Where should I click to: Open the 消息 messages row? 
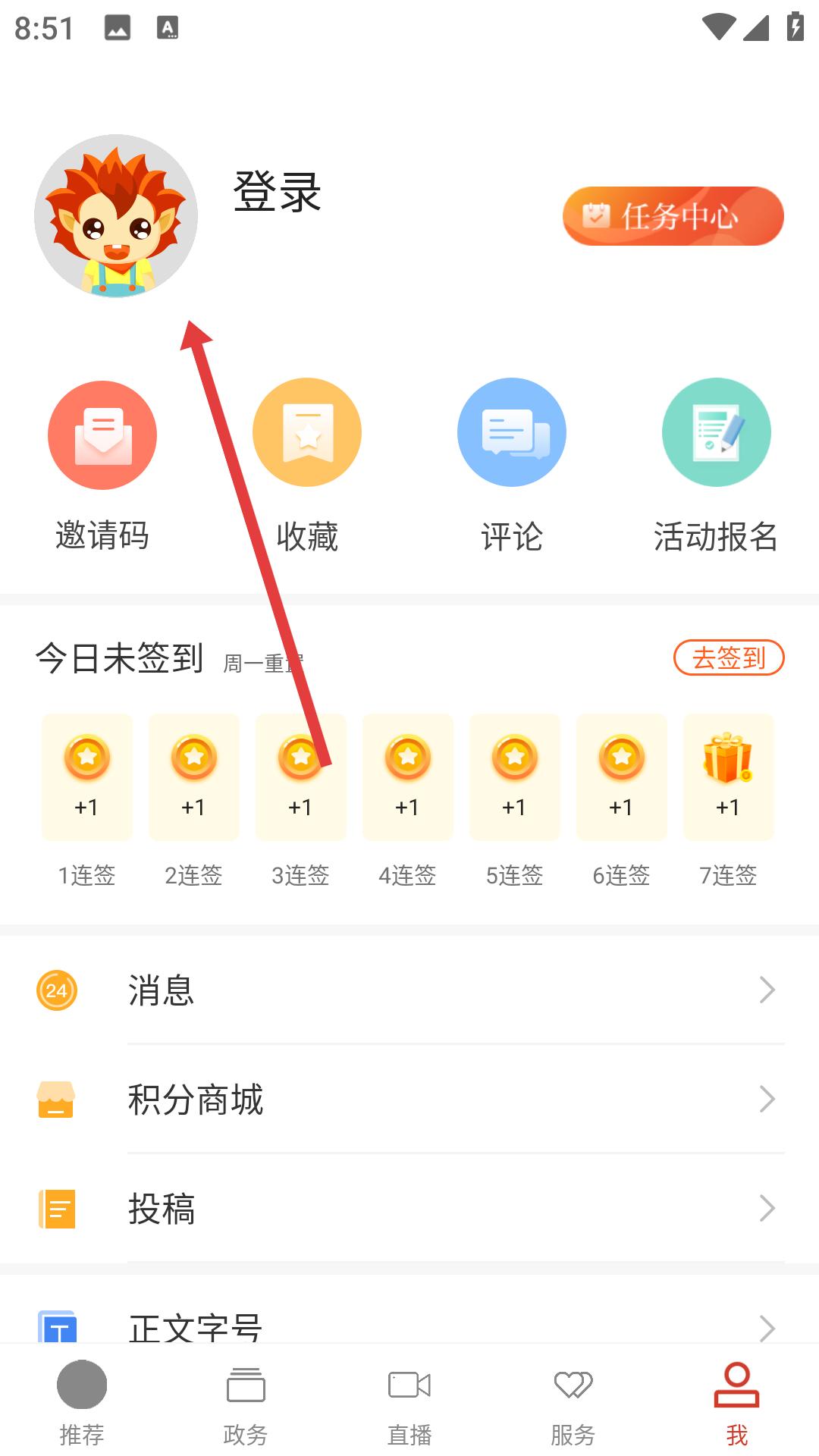click(x=409, y=990)
